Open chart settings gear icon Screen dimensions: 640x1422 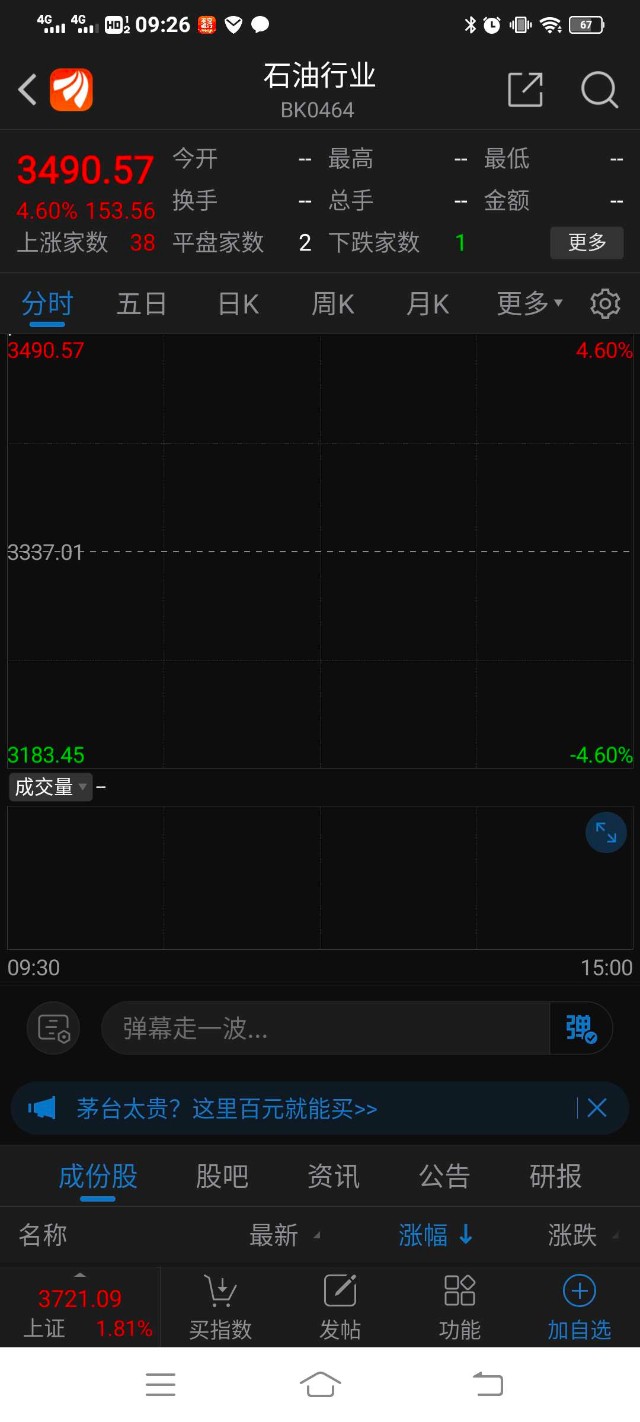[x=605, y=303]
